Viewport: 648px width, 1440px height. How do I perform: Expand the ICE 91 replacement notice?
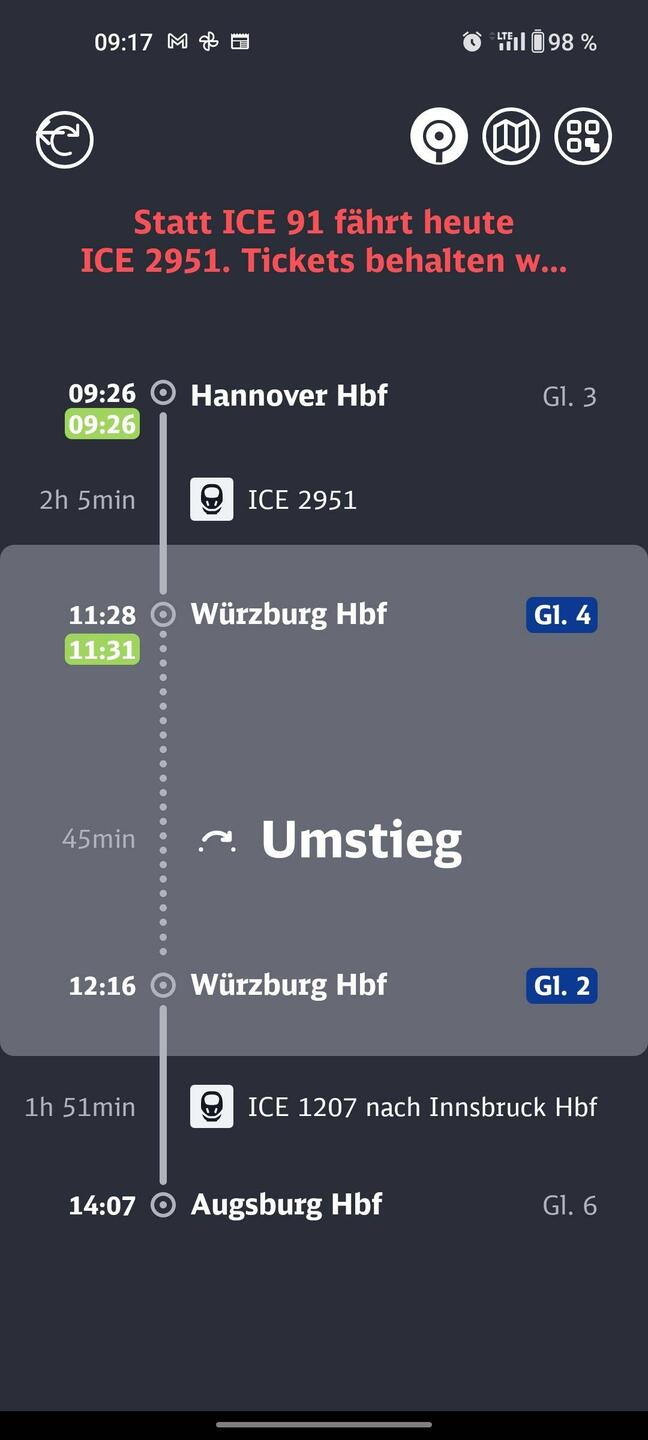(324, 241)
